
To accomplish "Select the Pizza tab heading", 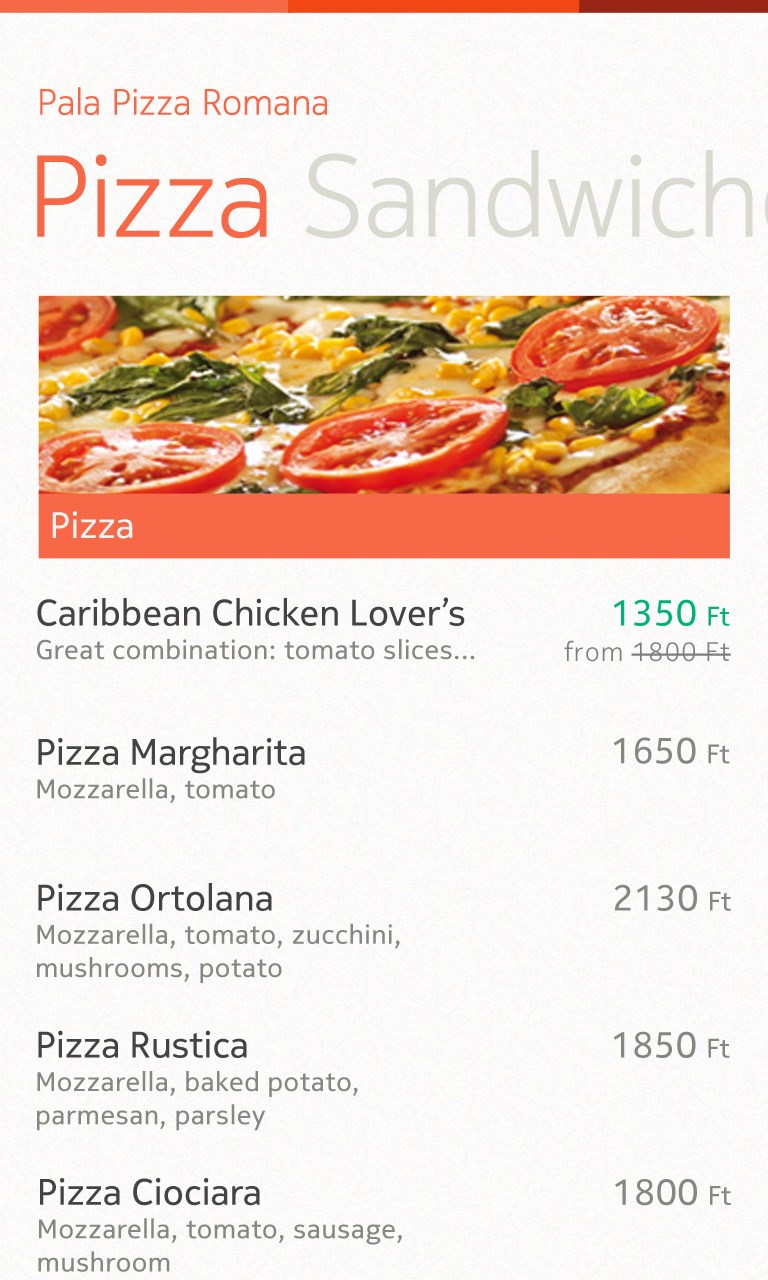I will coord(152,196).
